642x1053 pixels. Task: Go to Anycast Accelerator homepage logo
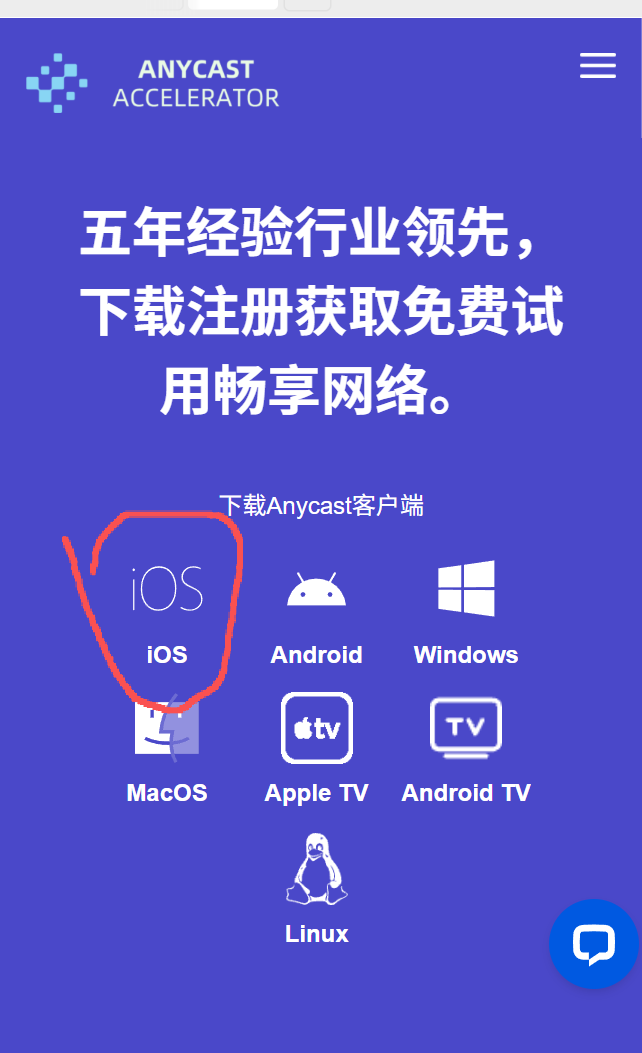pos(153,83)
